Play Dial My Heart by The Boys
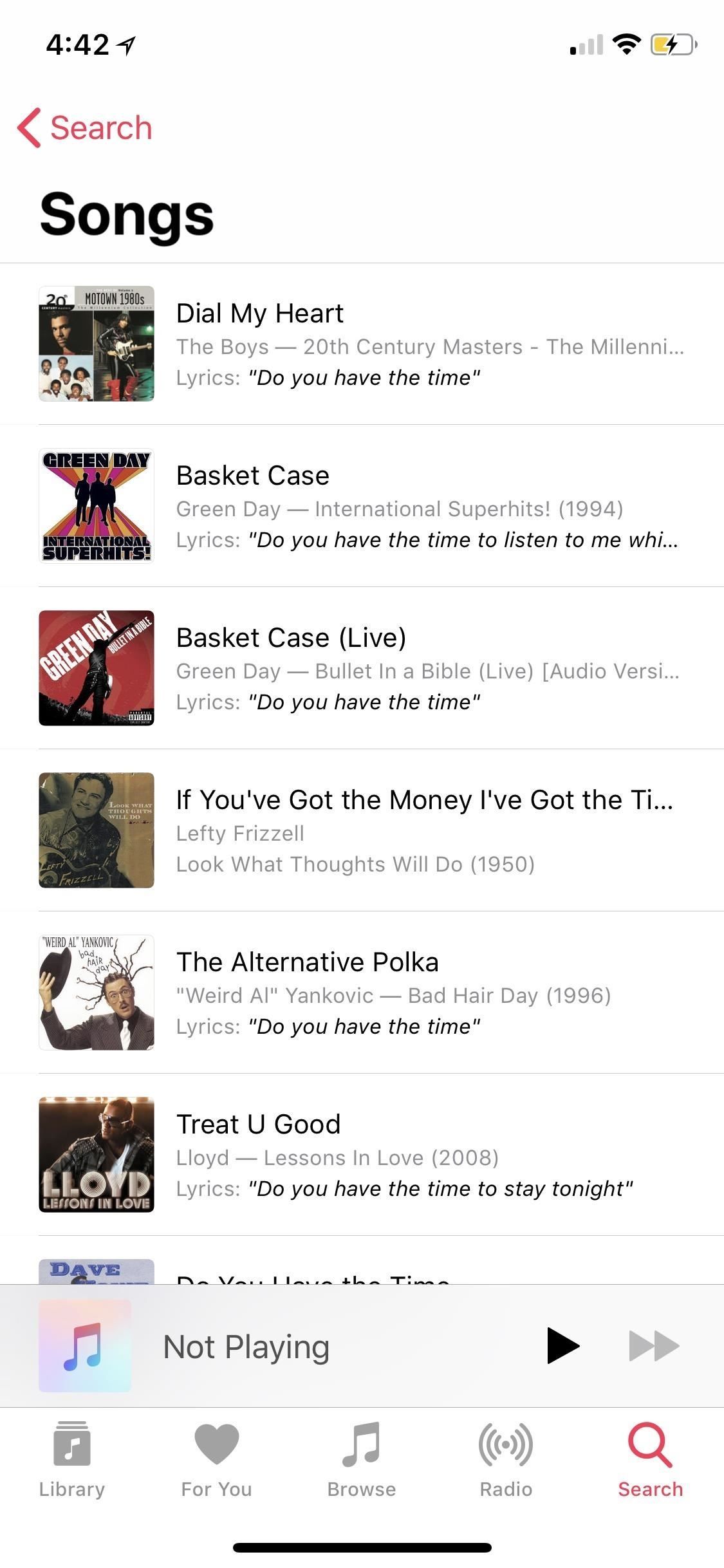724x1568 pixels. coord(360,344)
